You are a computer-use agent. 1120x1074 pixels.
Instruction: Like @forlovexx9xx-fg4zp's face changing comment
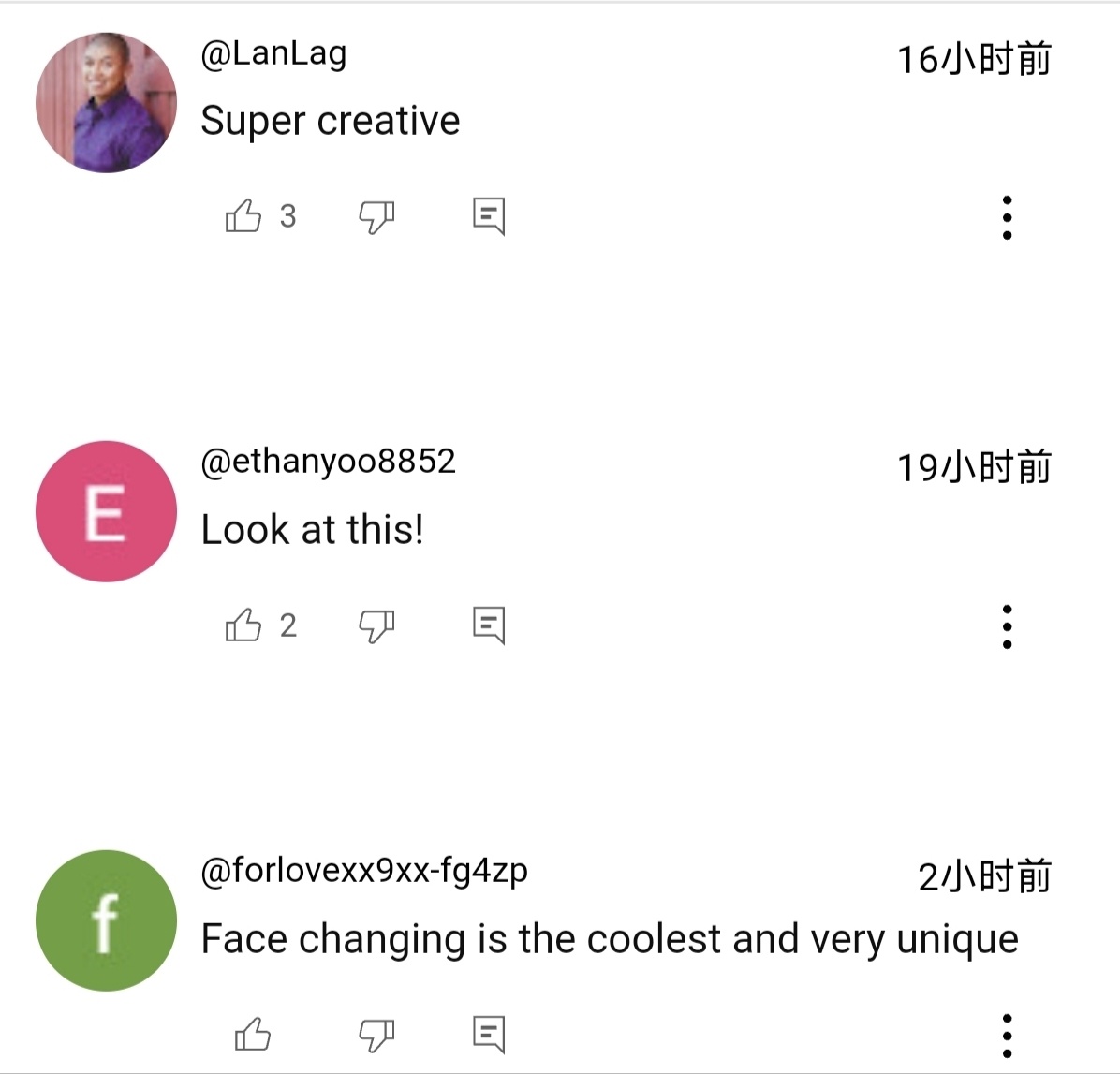[252, 1034]
